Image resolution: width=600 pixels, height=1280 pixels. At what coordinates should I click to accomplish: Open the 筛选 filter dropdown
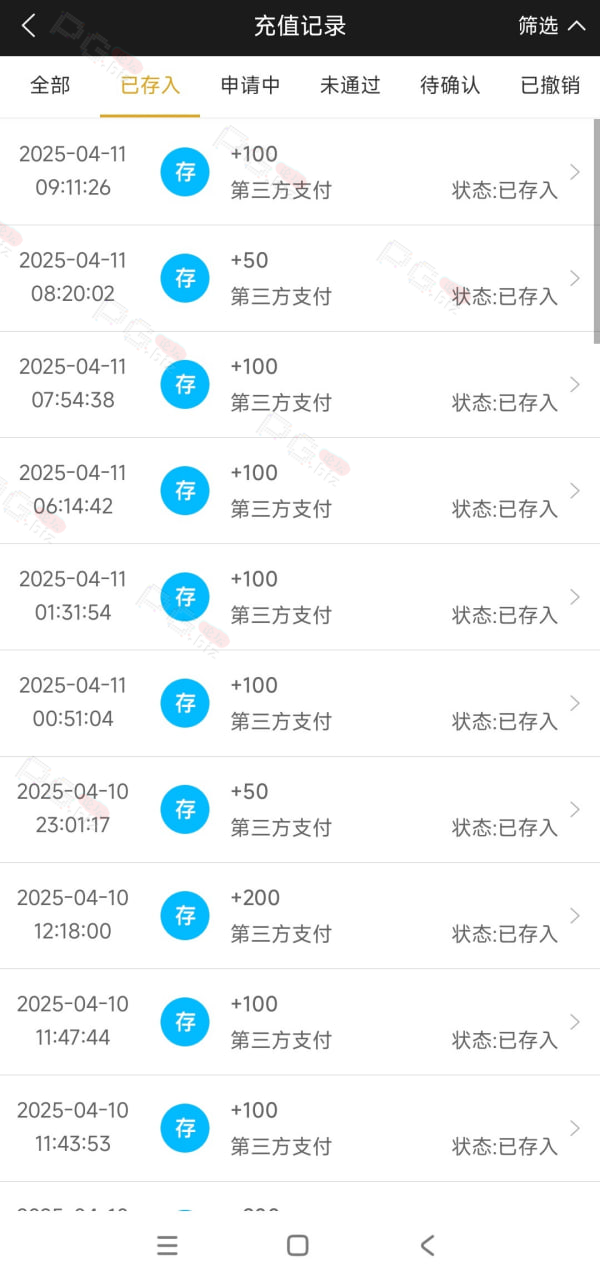[x=551, y=26]
